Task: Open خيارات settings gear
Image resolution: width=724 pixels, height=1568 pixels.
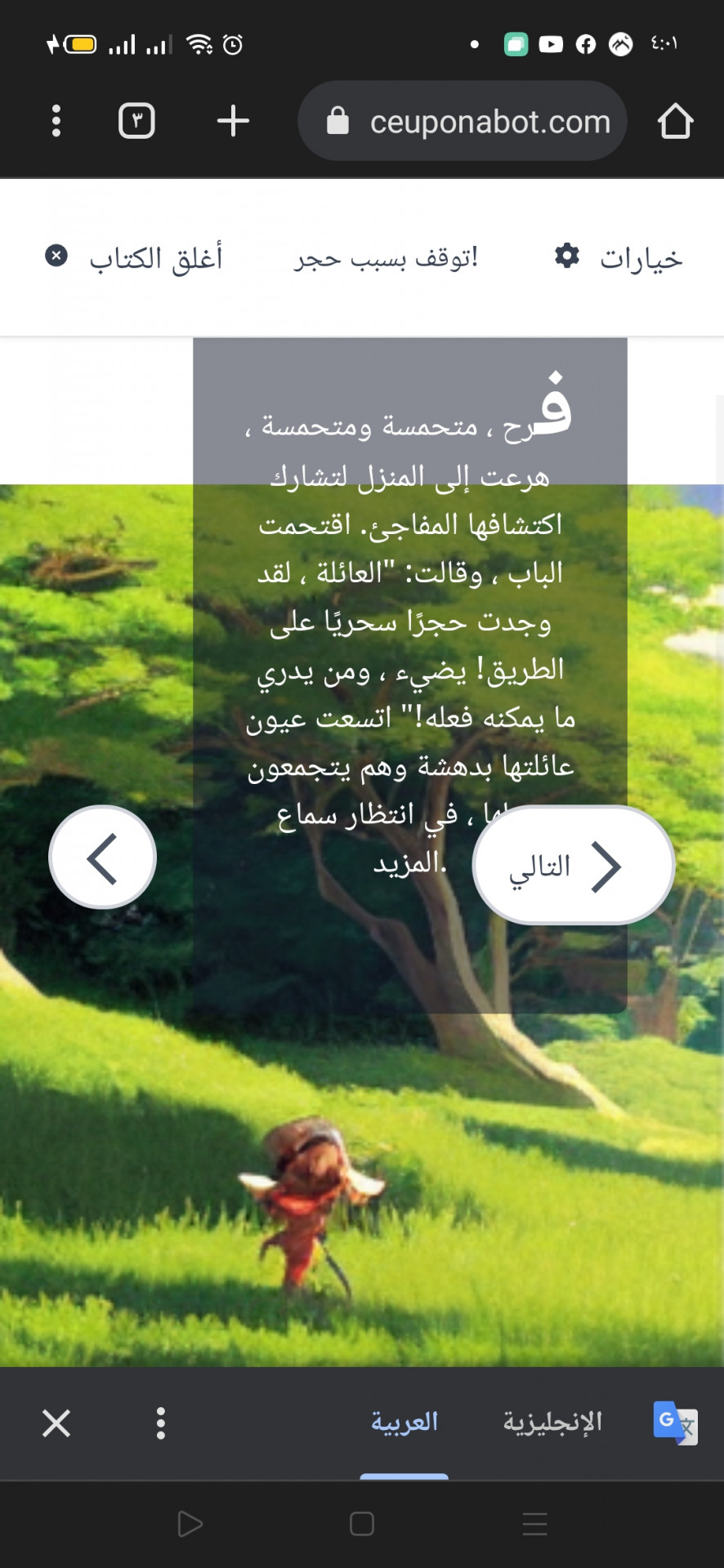Action: (618, 258)
